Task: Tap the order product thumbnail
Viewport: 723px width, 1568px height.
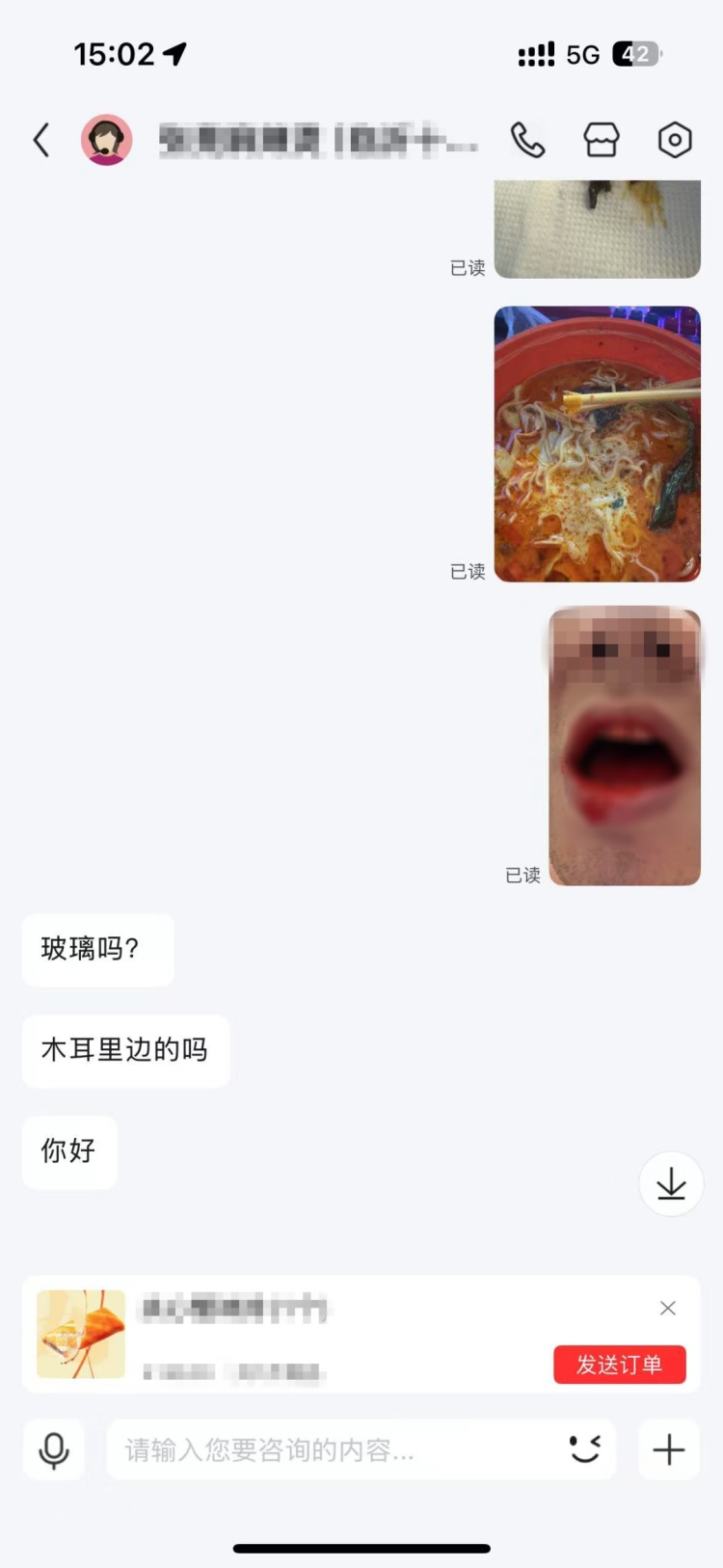Action: tap(80, 1335)
